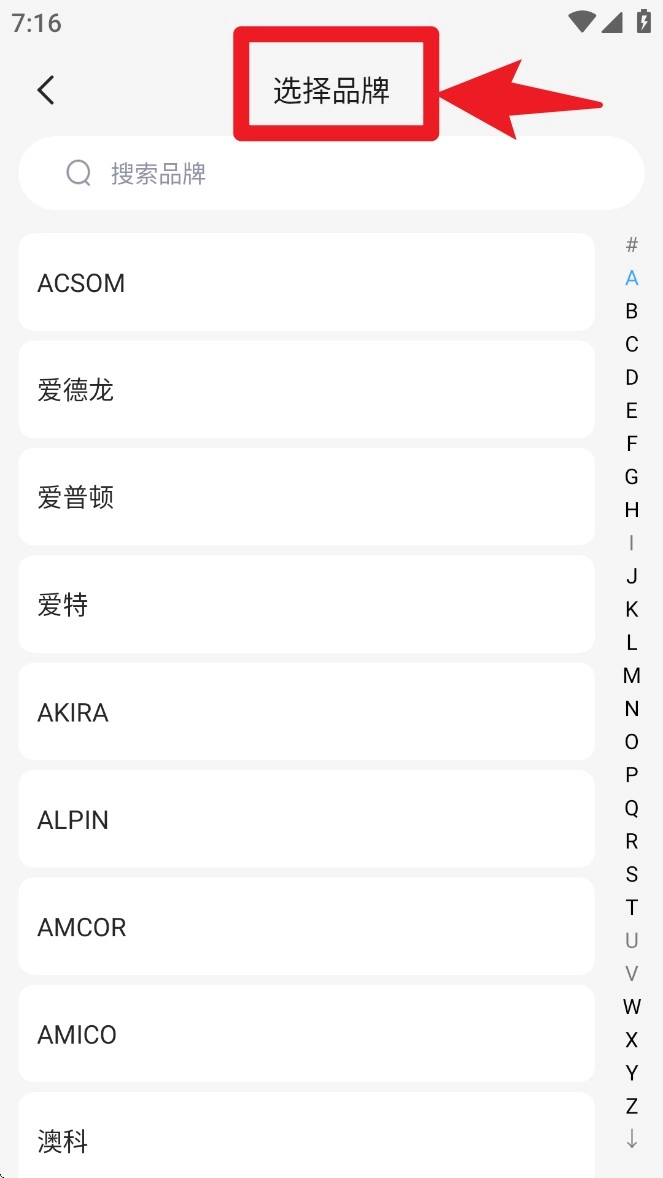The width and height of the screenshot is (663, 1178).
Task: Jump to letter Z in the index
Action: 632,1106
